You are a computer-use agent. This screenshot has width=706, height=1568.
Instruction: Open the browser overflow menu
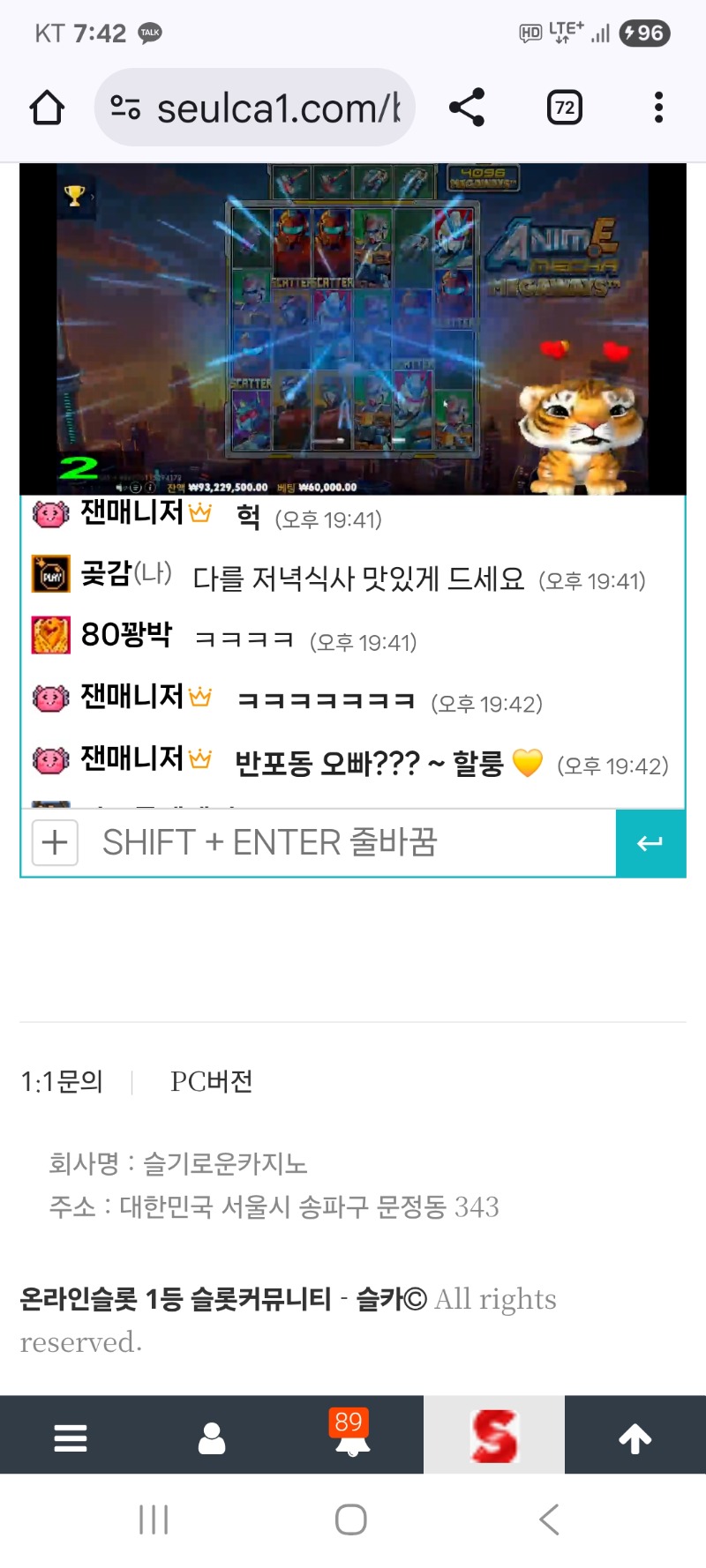coord(658,108)
